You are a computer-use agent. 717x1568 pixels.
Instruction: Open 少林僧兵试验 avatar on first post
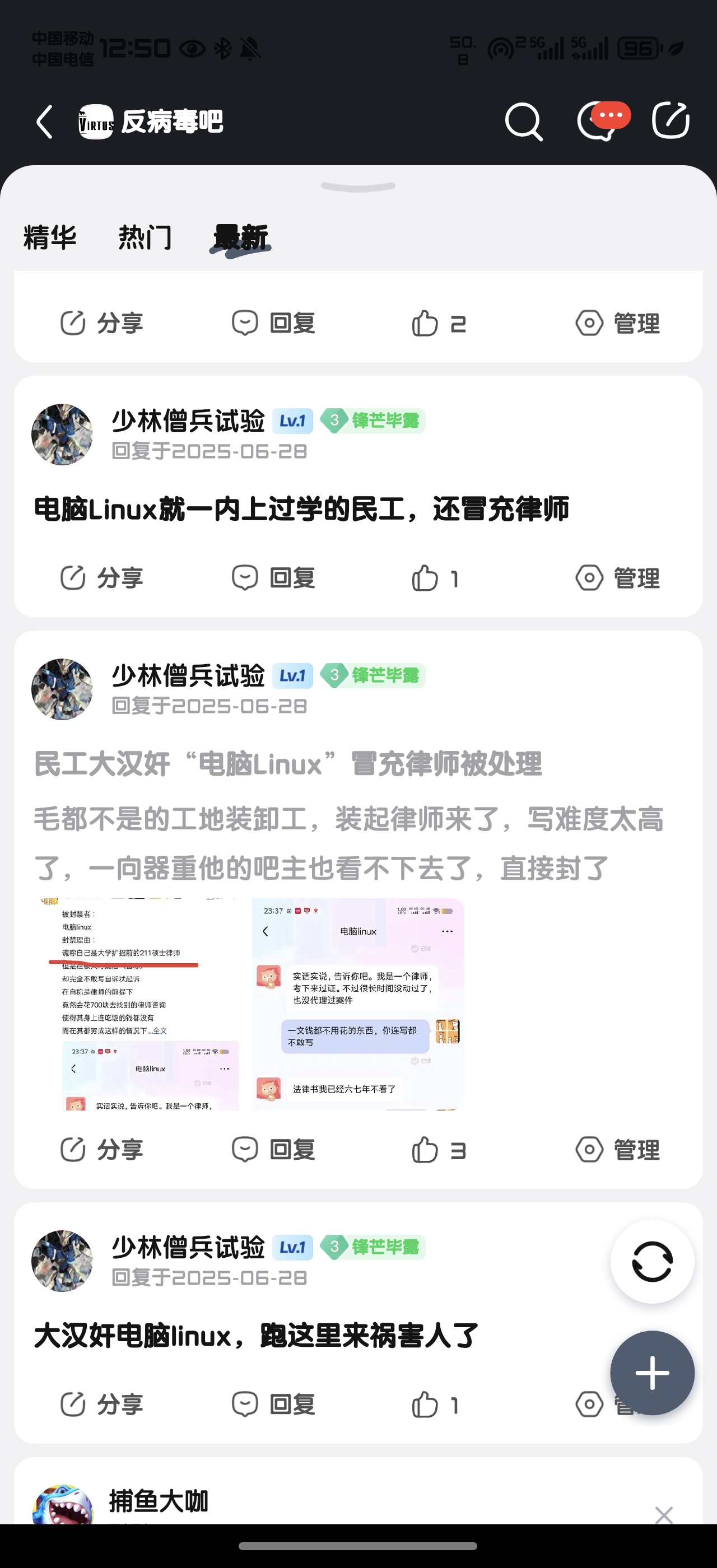pyautogui.click(x=62, y=435)
